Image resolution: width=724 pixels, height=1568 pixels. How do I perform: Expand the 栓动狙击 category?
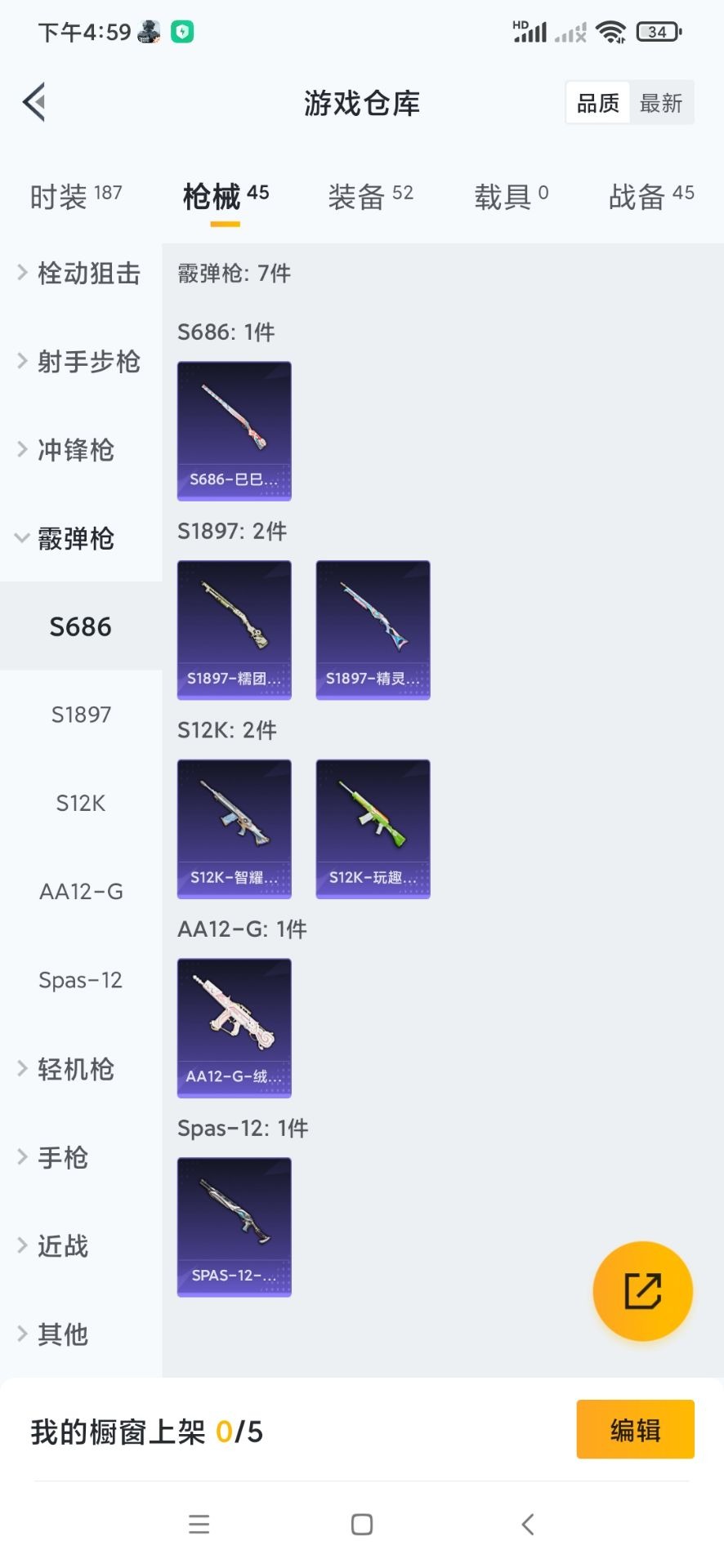80,273
